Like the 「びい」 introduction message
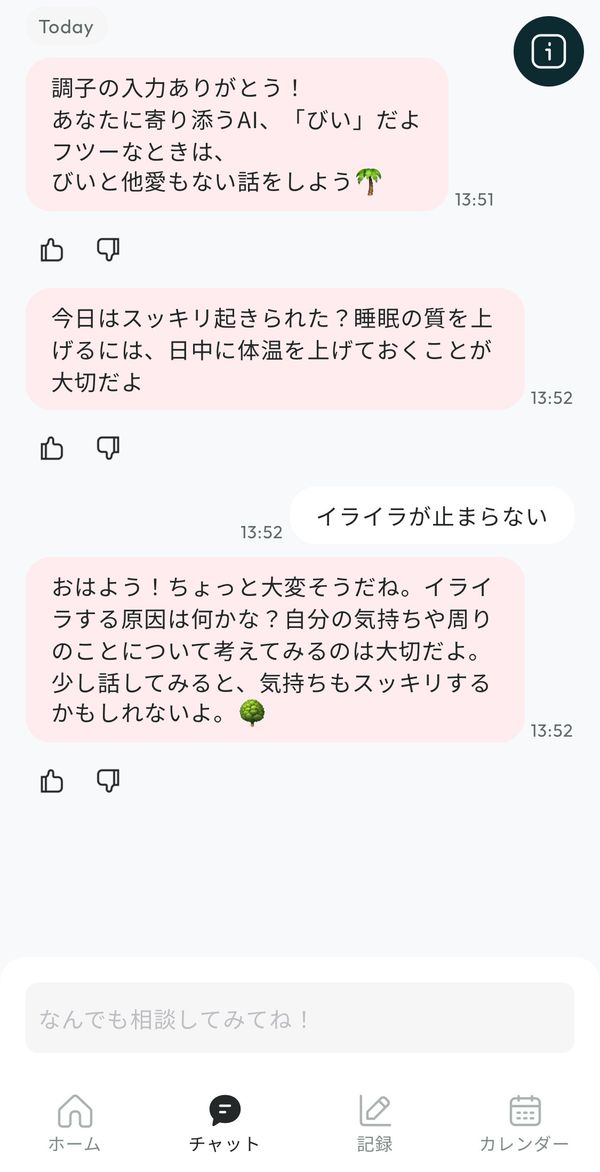Screen dimensions: 600x1172 pos(52,250)
